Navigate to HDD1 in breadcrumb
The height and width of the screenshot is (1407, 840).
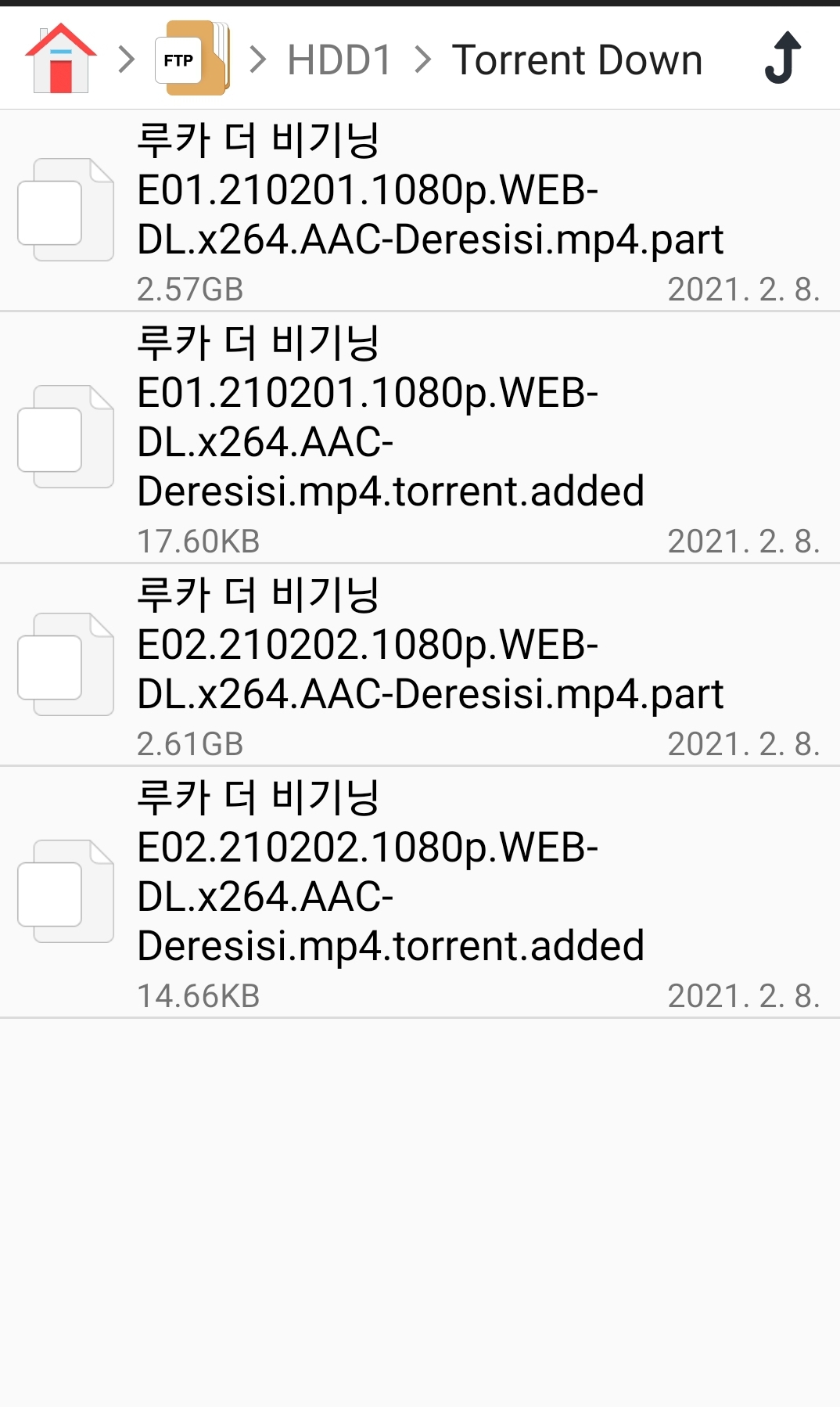click(x=339, y=60)
